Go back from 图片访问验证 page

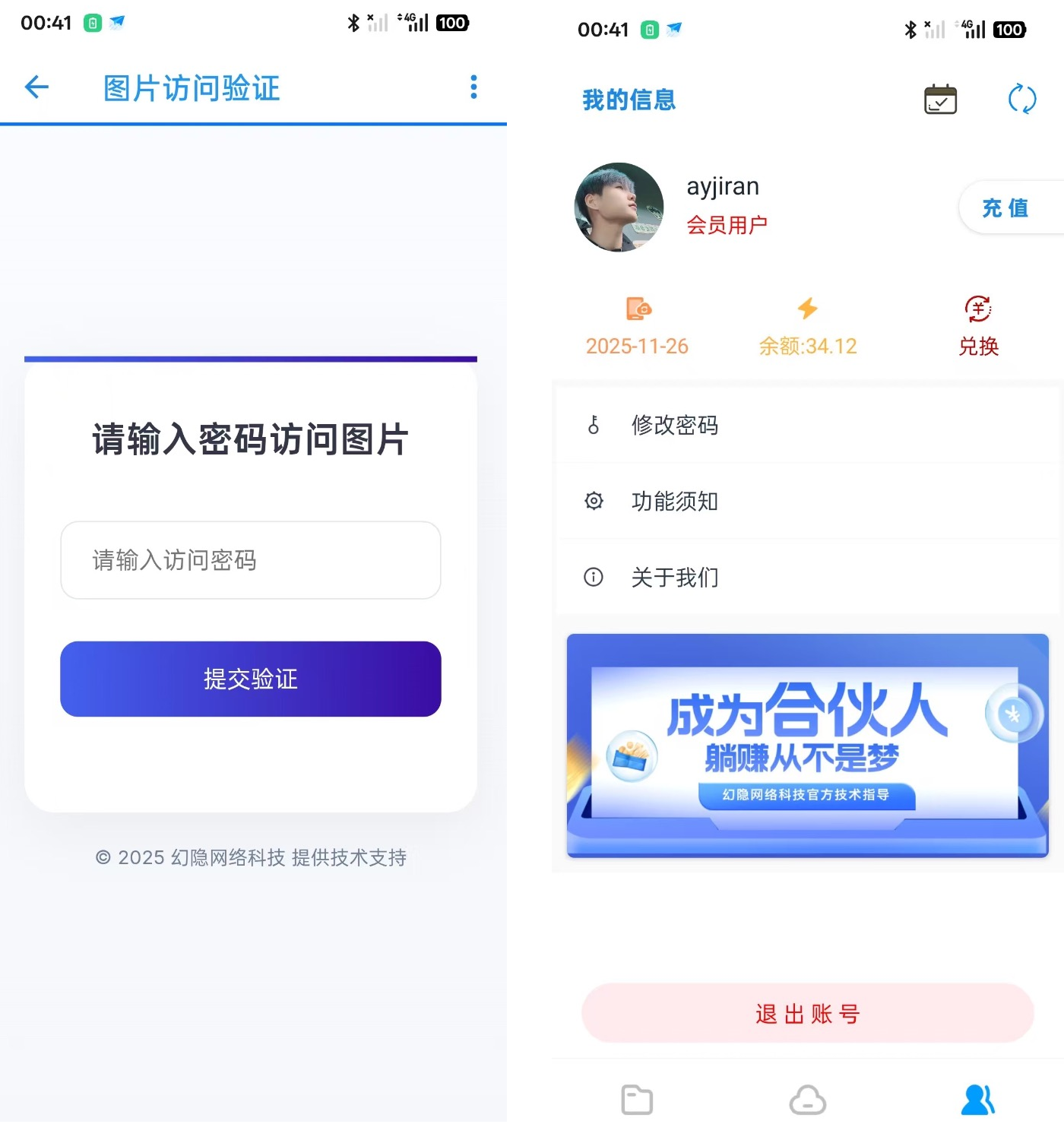[36, 87]
